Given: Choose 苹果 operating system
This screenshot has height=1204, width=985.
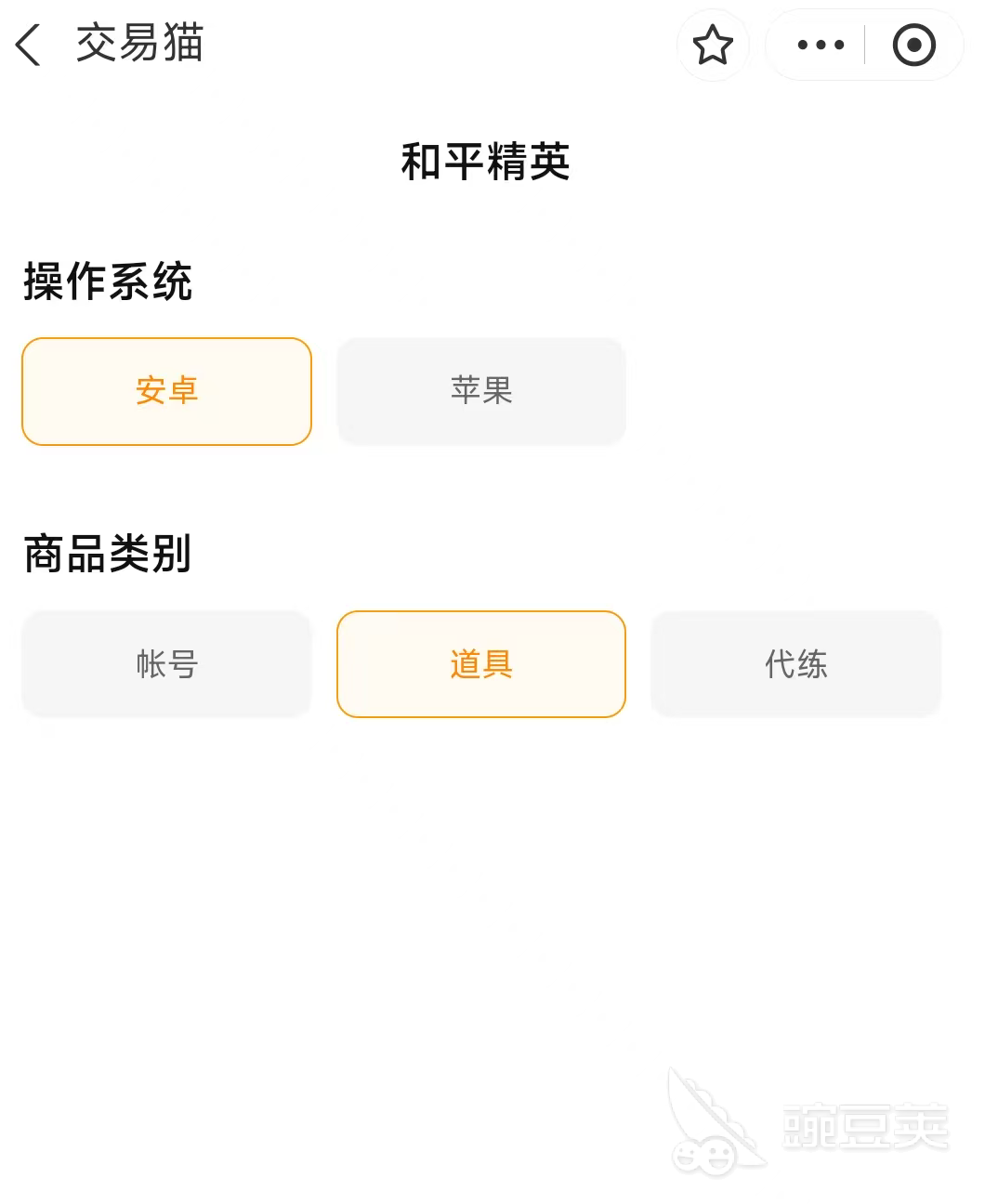Looking at the screenshot, I should tap(481, 391).
